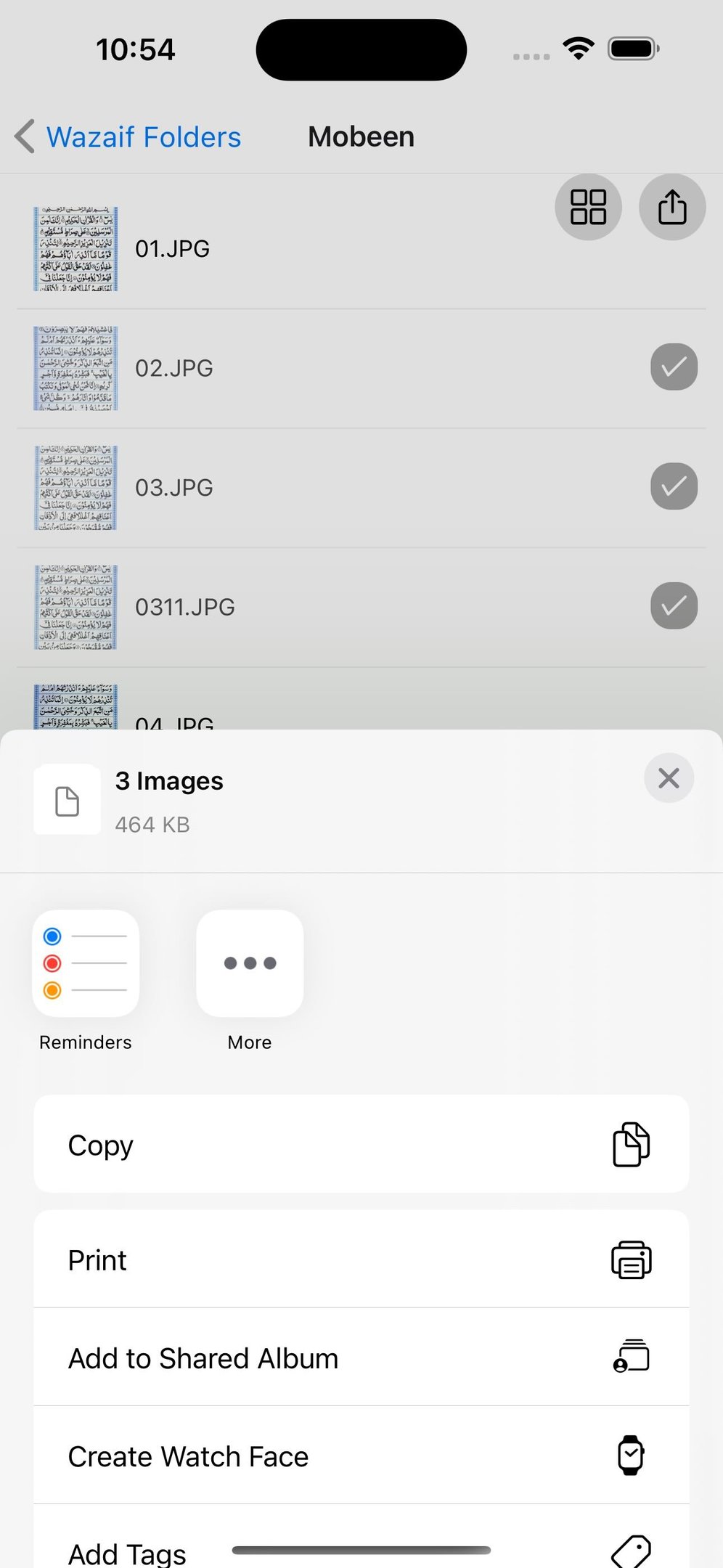
Task: Switch to grid view layout
Action: (588, 207)
